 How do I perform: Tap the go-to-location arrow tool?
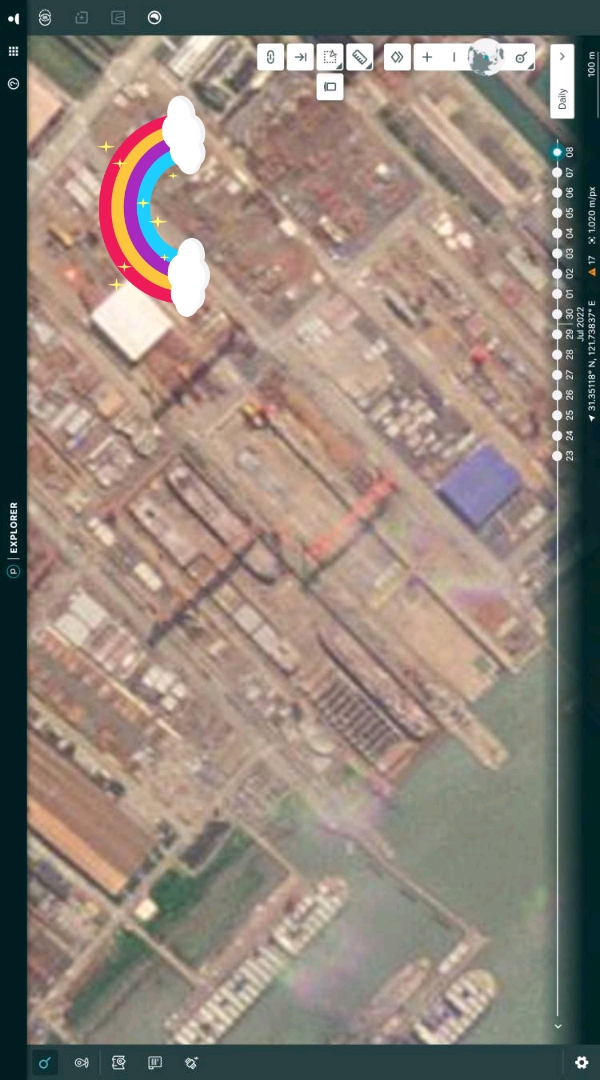[300, 57]
